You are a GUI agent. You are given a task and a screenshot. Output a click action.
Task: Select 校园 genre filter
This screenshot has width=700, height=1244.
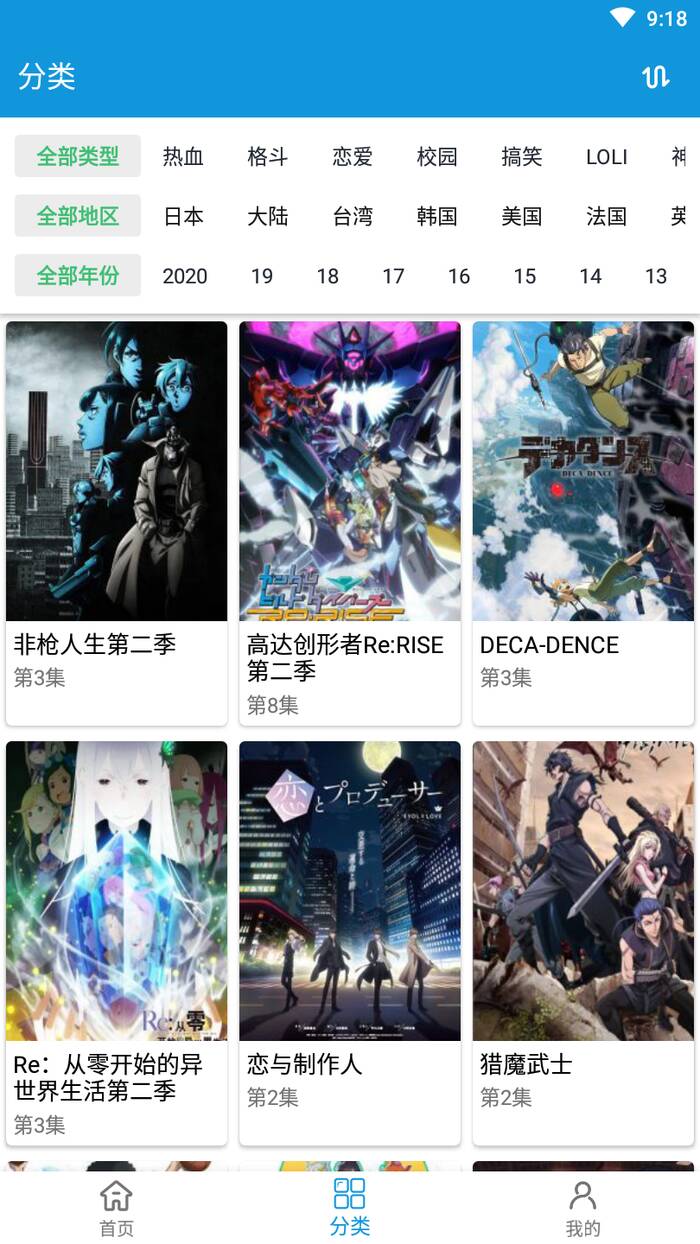(x=437, y=156)
